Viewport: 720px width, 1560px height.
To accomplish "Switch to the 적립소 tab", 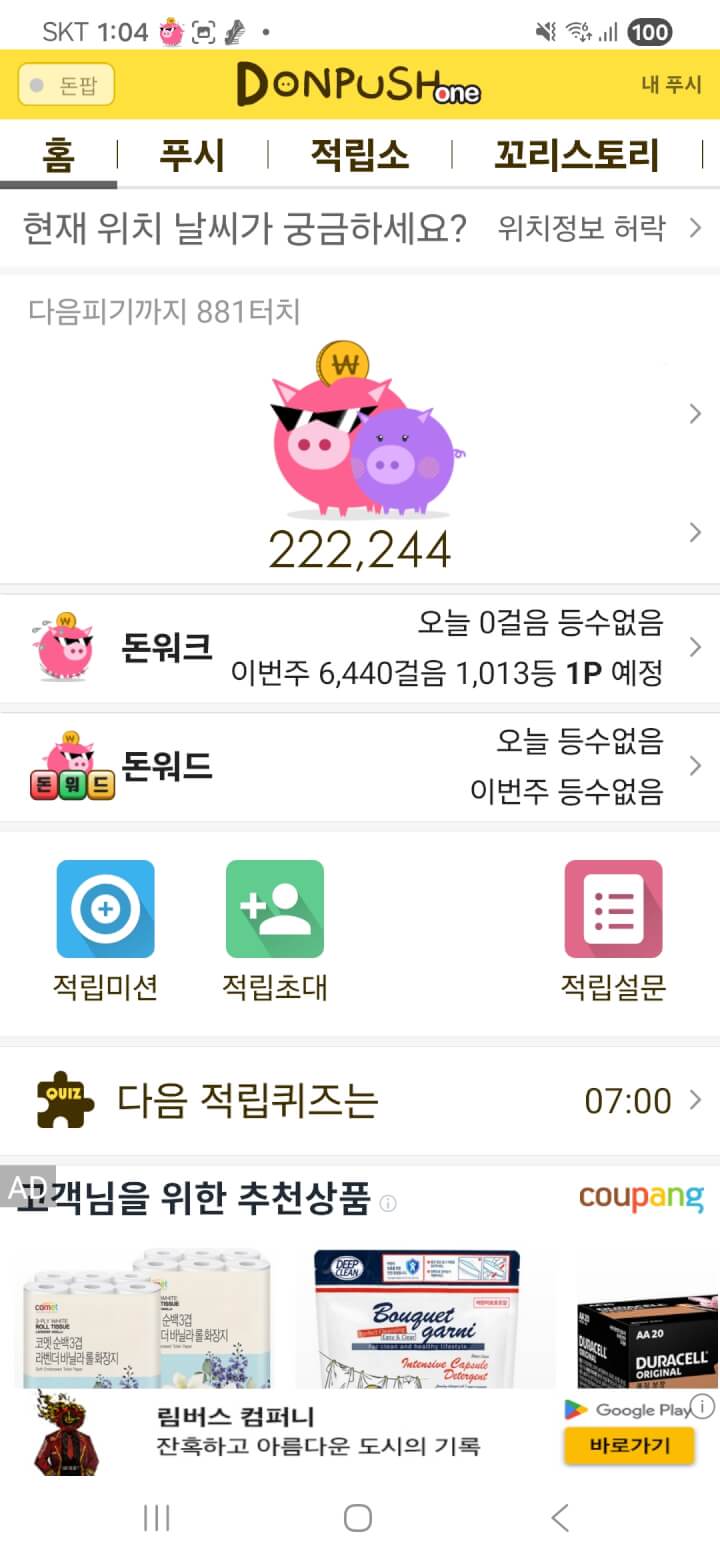I will click(x=359, y=155).
